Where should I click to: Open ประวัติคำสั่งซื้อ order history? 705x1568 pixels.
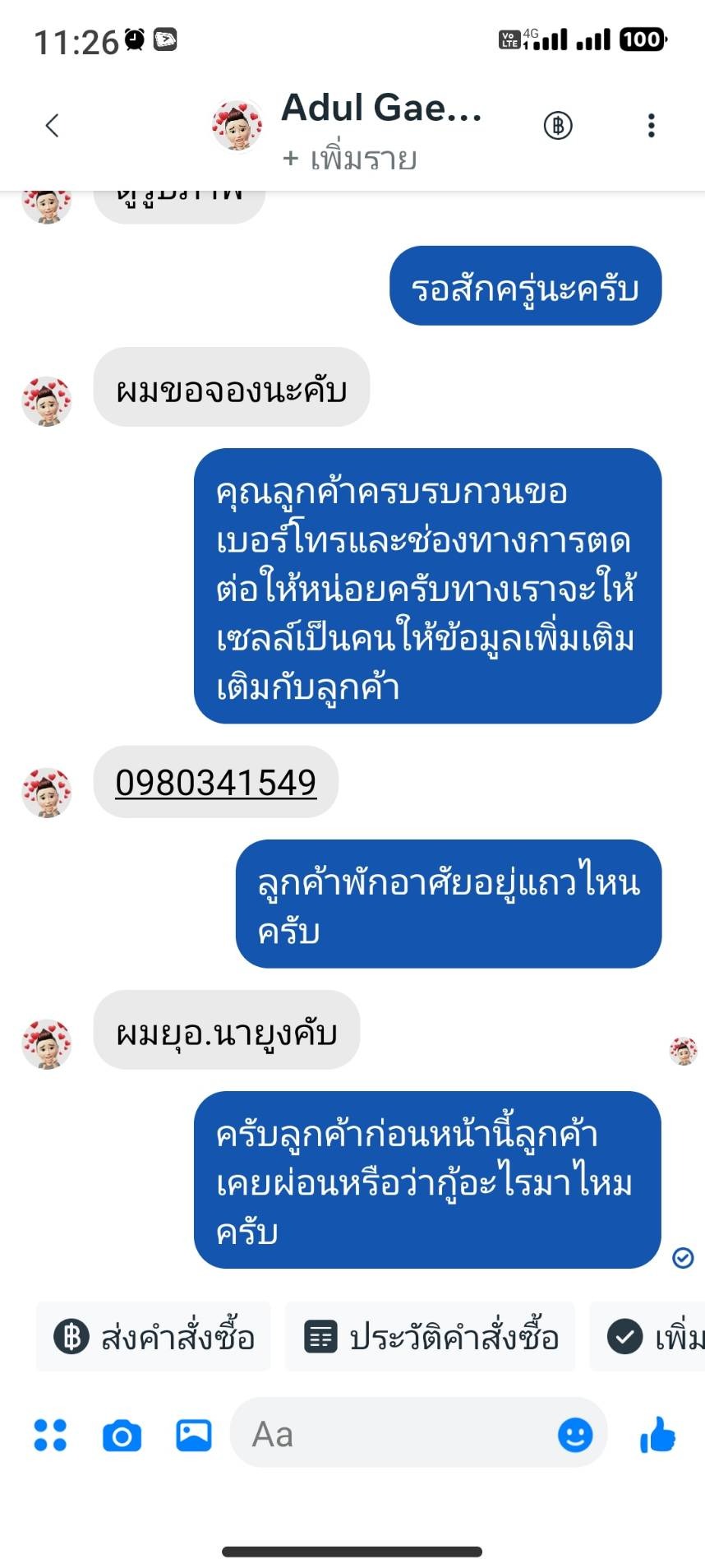pos(431,1336)
